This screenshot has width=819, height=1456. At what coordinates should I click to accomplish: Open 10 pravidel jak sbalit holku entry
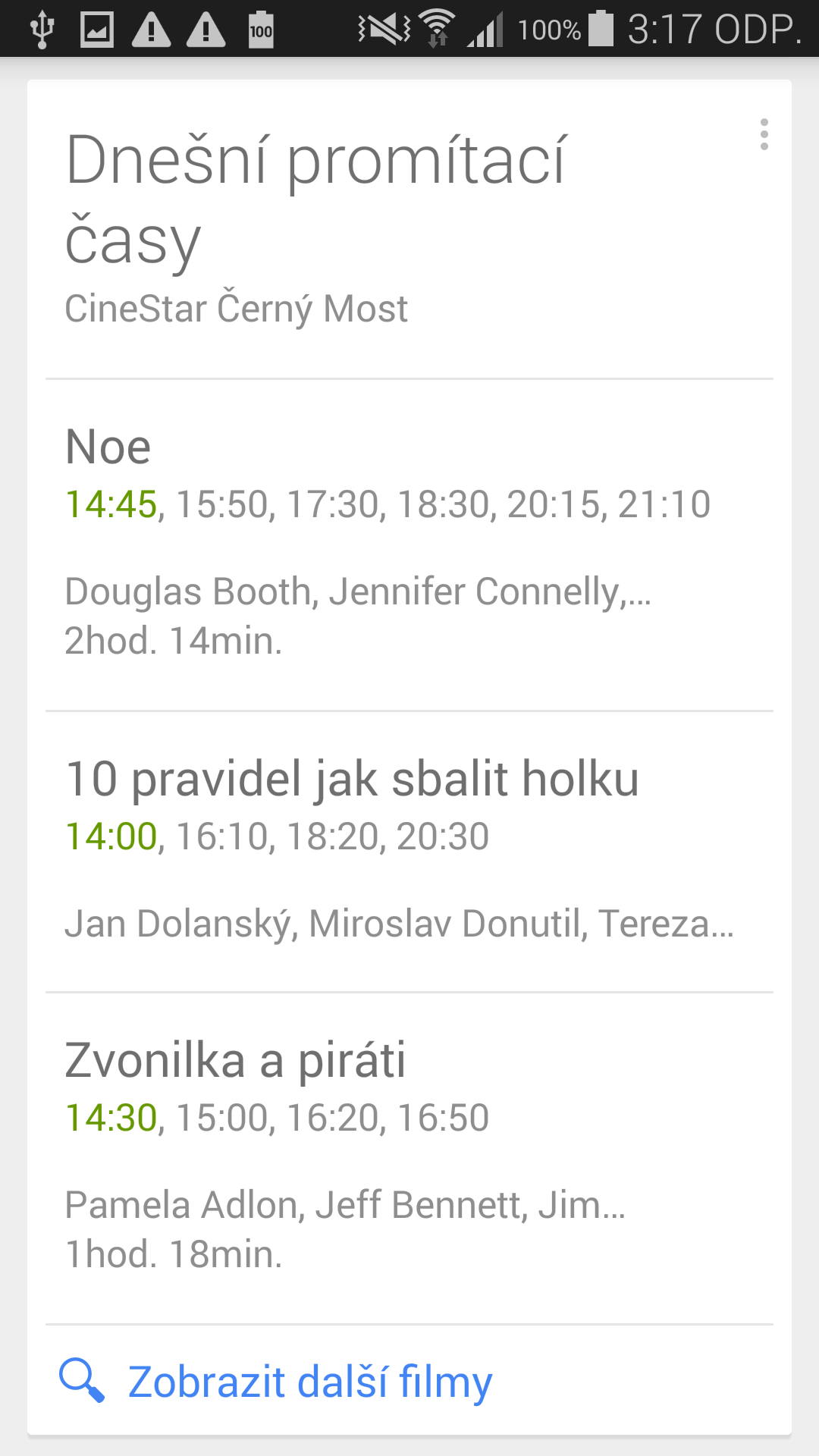(409, 852)
